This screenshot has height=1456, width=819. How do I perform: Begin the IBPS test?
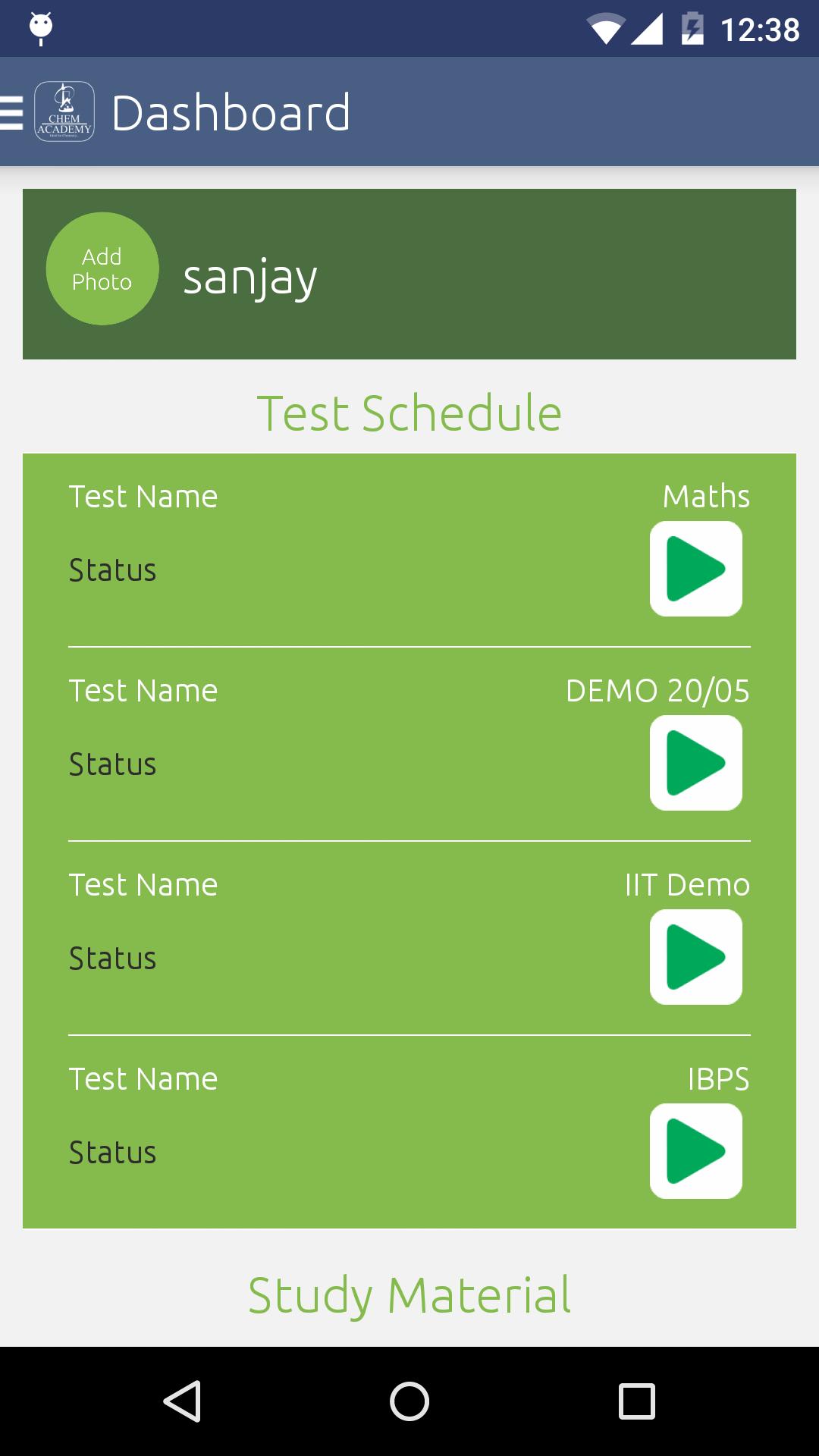click(695, 1152)
